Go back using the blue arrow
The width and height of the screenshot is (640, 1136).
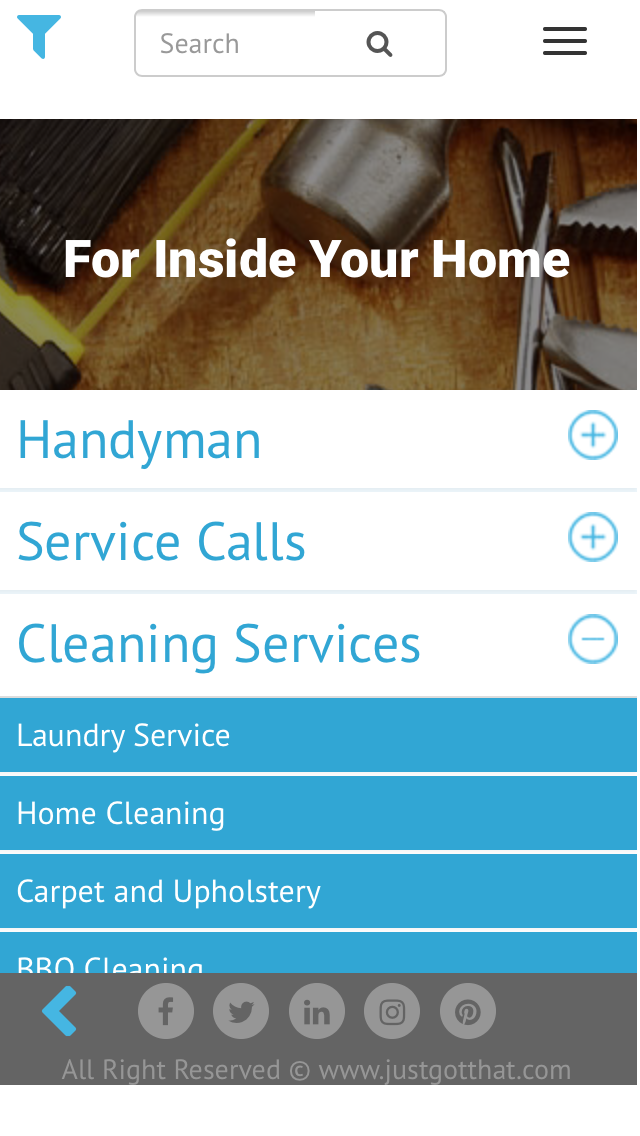tap(60, 1012)
